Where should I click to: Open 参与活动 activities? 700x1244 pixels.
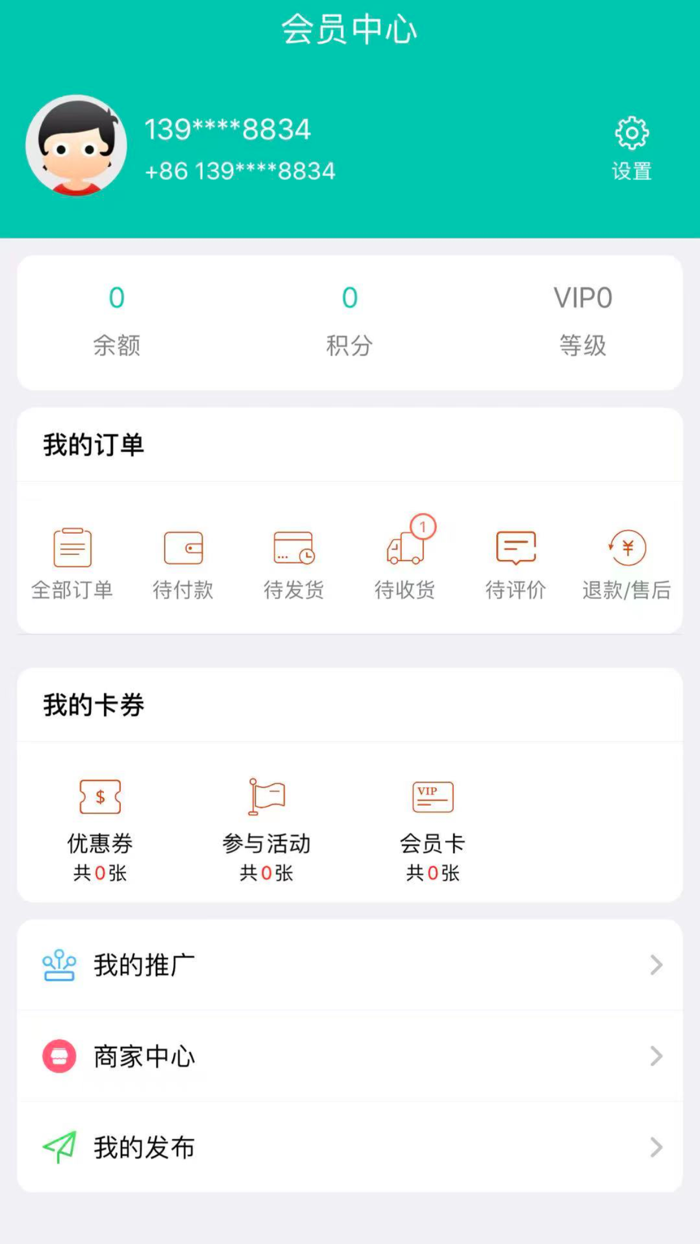267,828
